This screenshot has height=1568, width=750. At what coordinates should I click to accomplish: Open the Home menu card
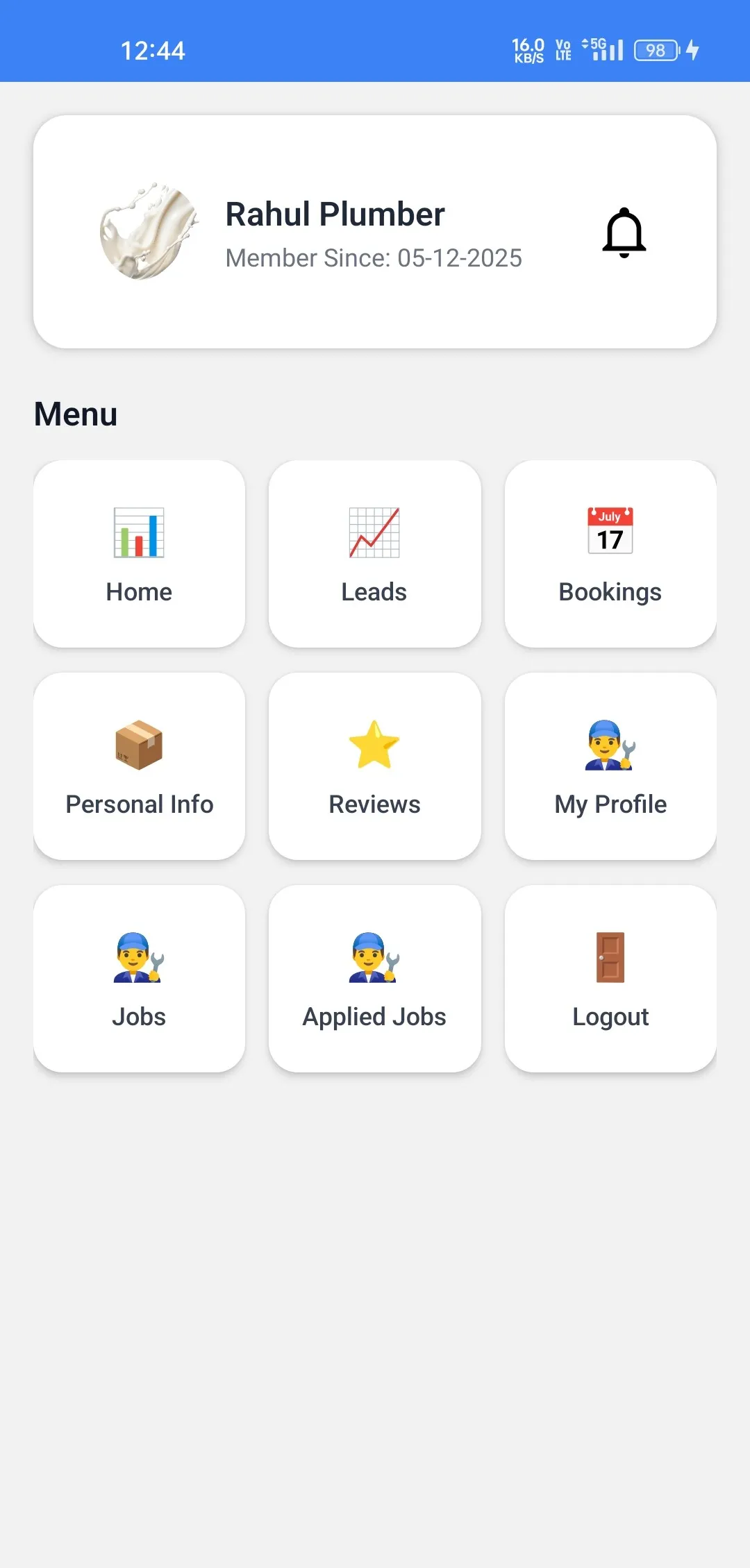click(139, 554)
